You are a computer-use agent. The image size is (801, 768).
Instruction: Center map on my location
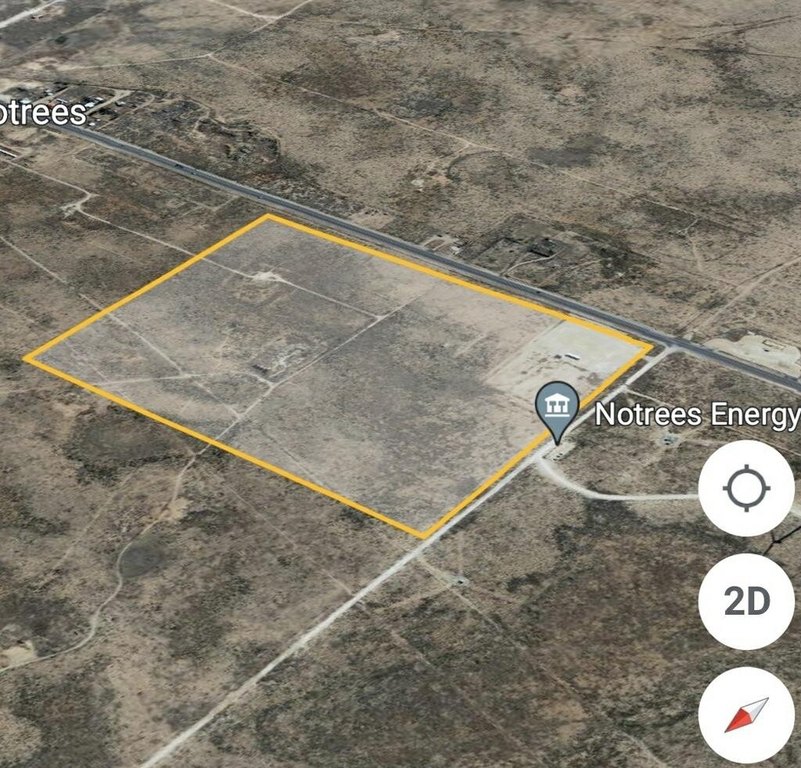click(x=746, y=490)
